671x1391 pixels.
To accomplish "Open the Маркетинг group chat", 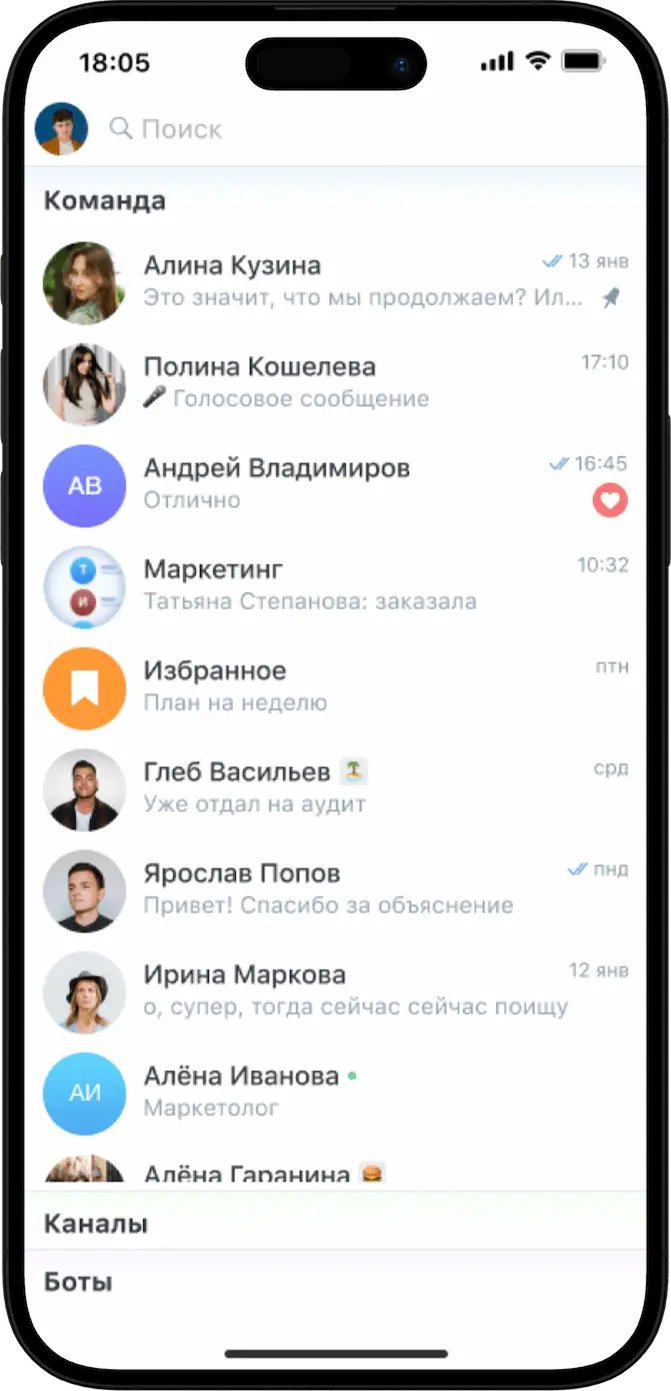I will 335,584.
